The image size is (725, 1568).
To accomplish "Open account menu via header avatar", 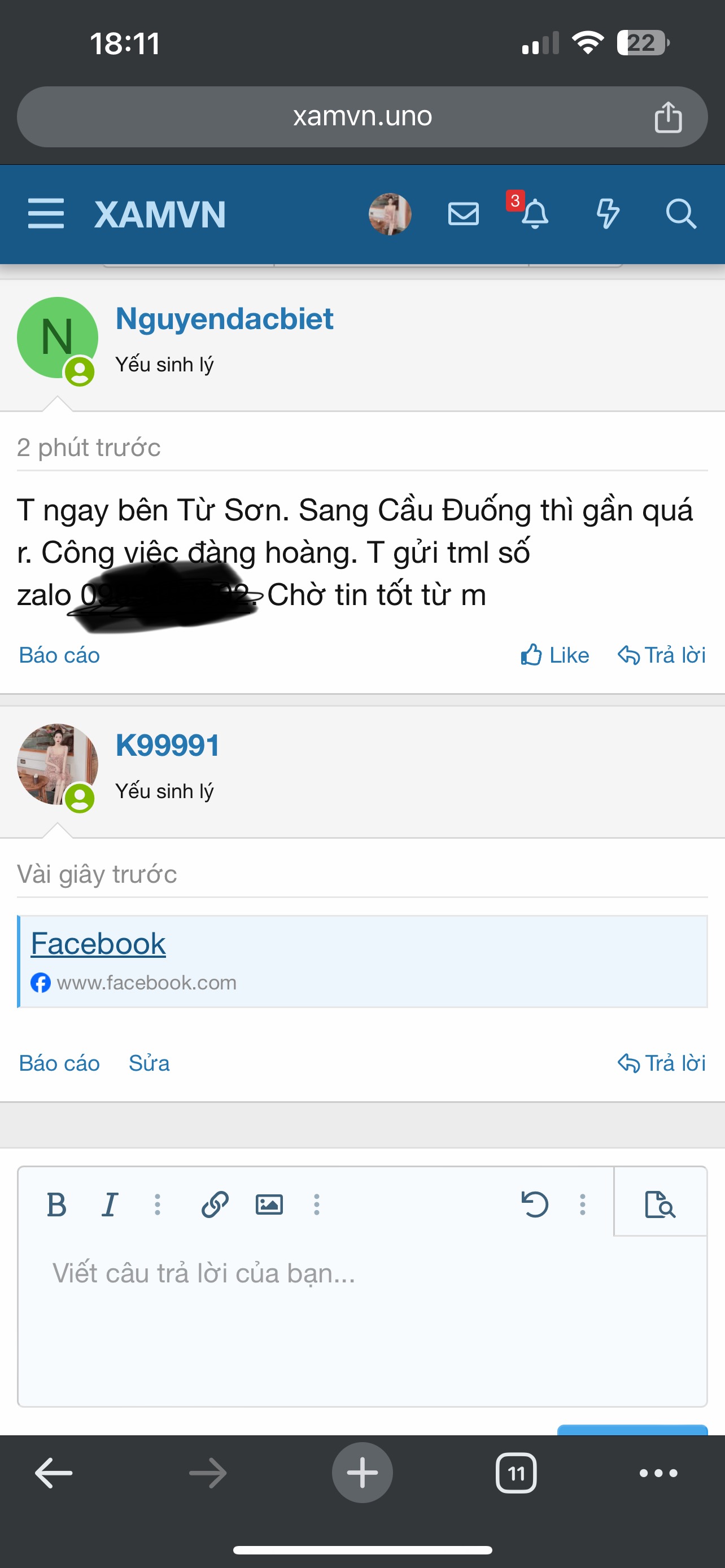I will 390,214.
